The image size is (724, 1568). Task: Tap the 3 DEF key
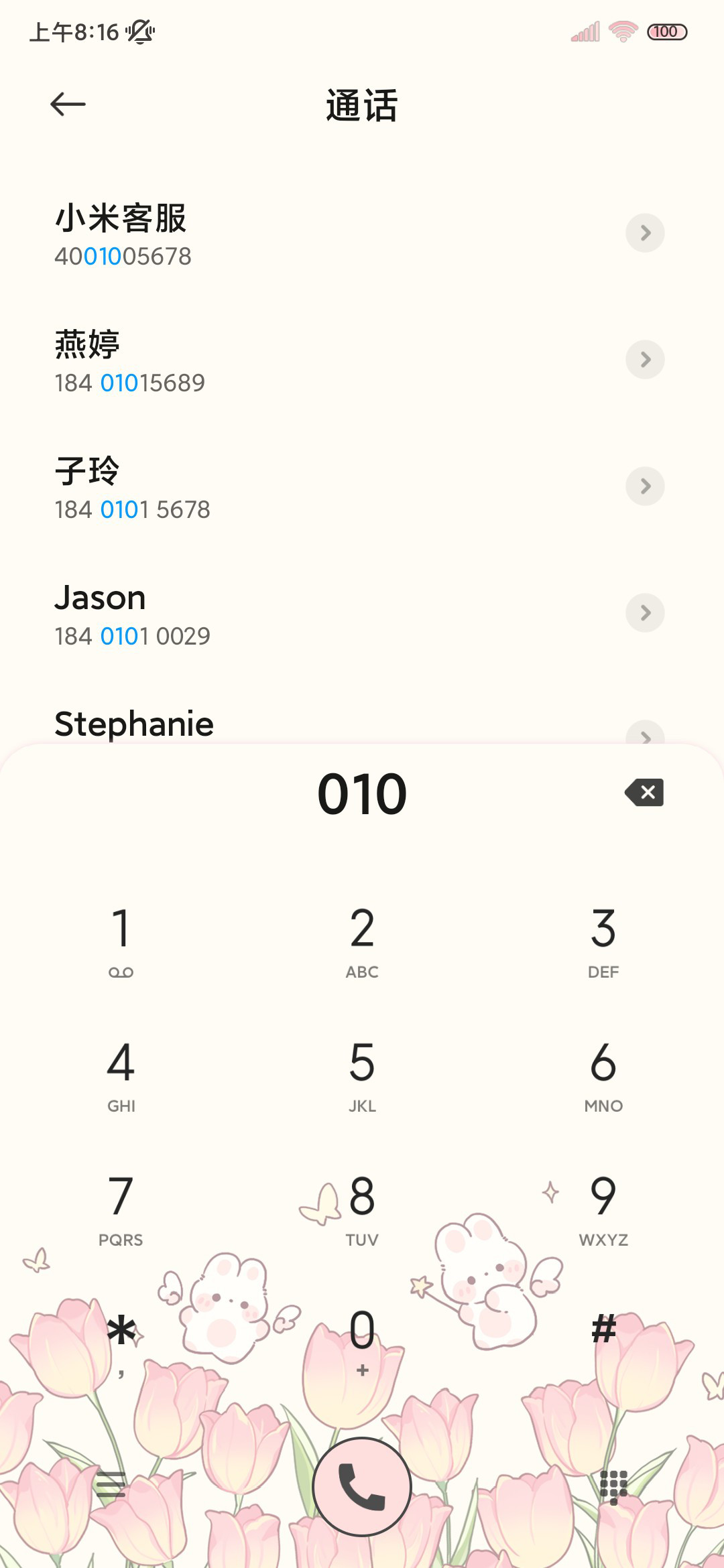tap(603, 940)
